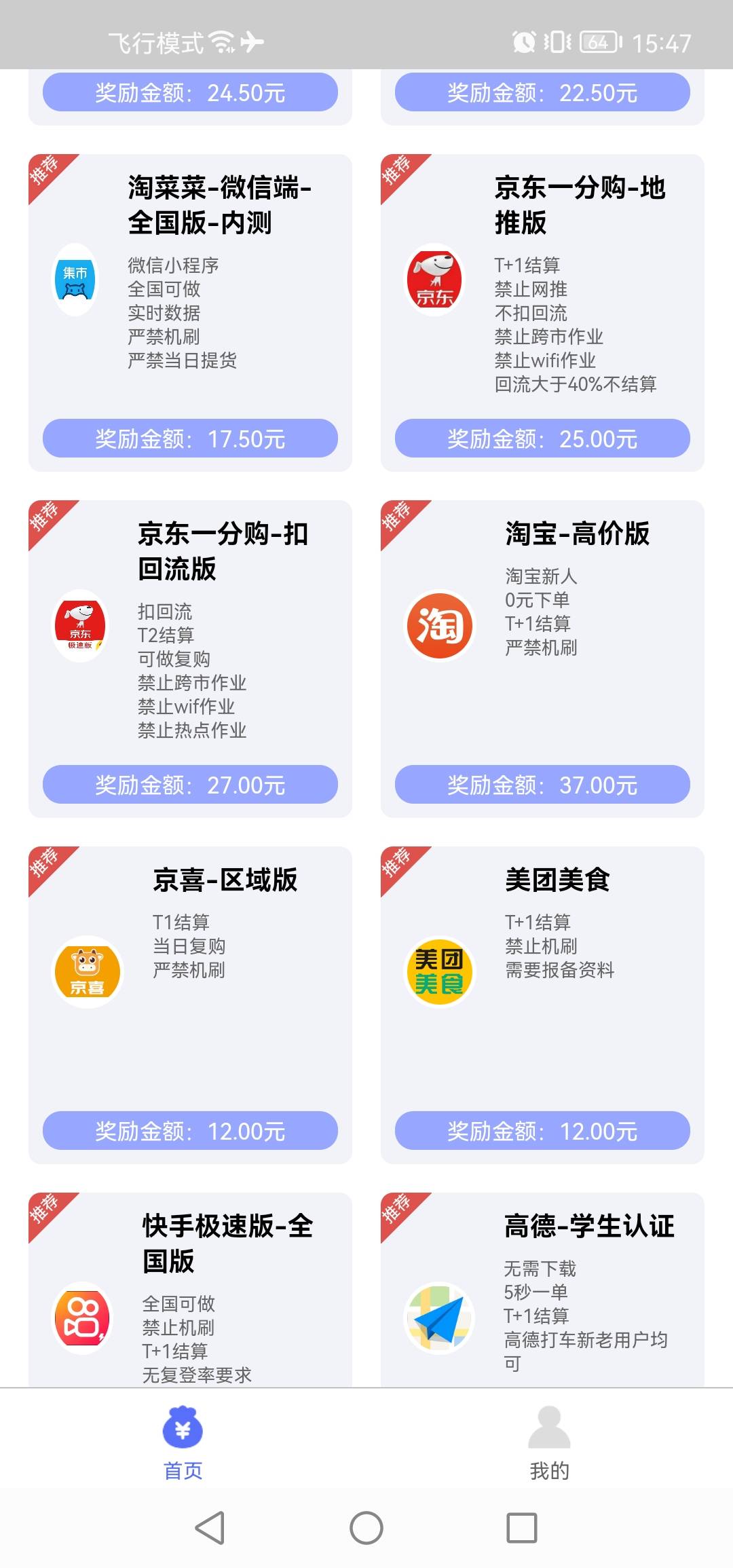The height and width of the screenshot is (1568, 733).
Task: Tap the 22.50元 reward amount button
Action: (x=542, y=92)
